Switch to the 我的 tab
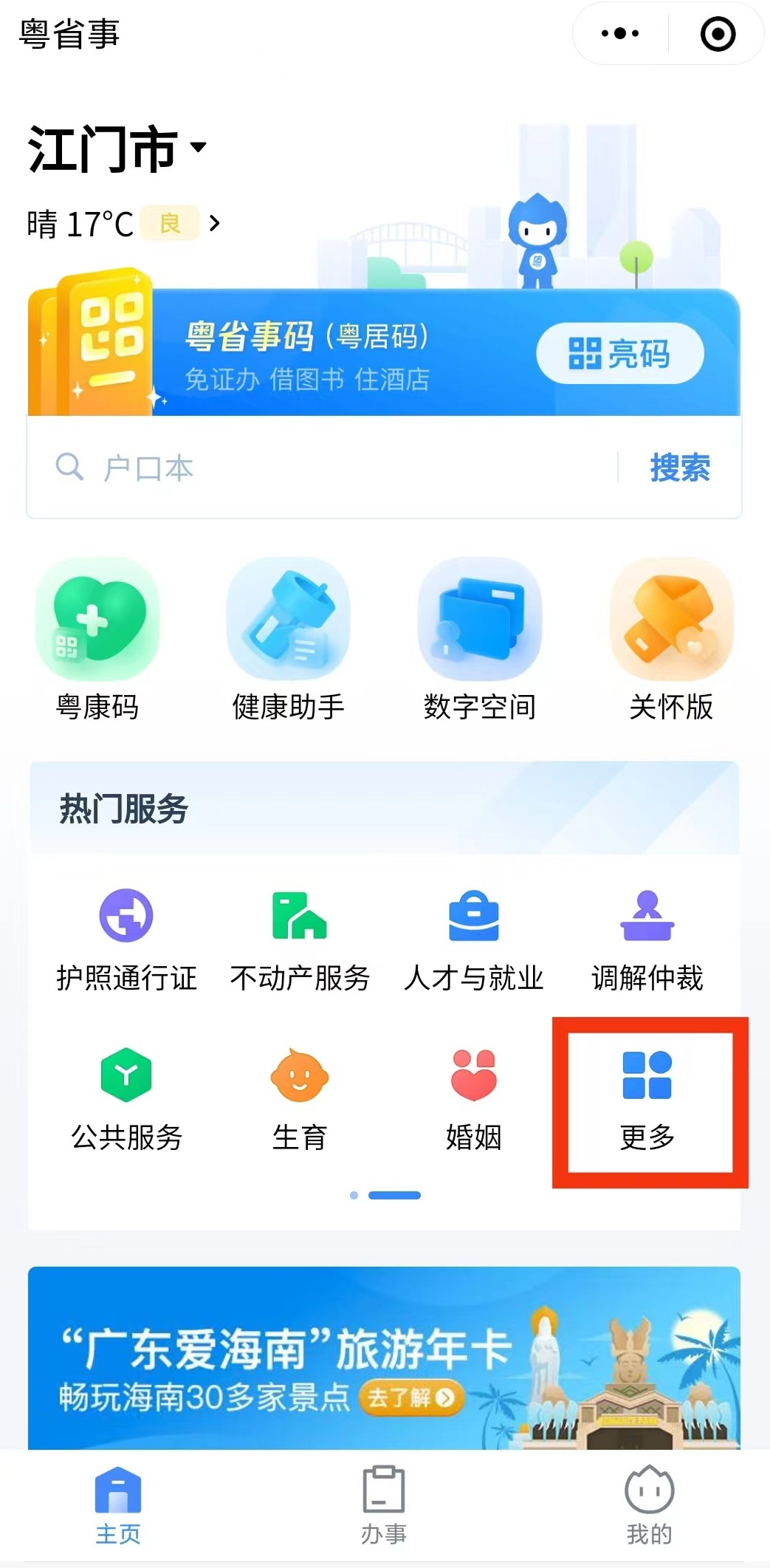This screenshot has width=770, height=1568. pyautogui.click(x=649, y=1505)
